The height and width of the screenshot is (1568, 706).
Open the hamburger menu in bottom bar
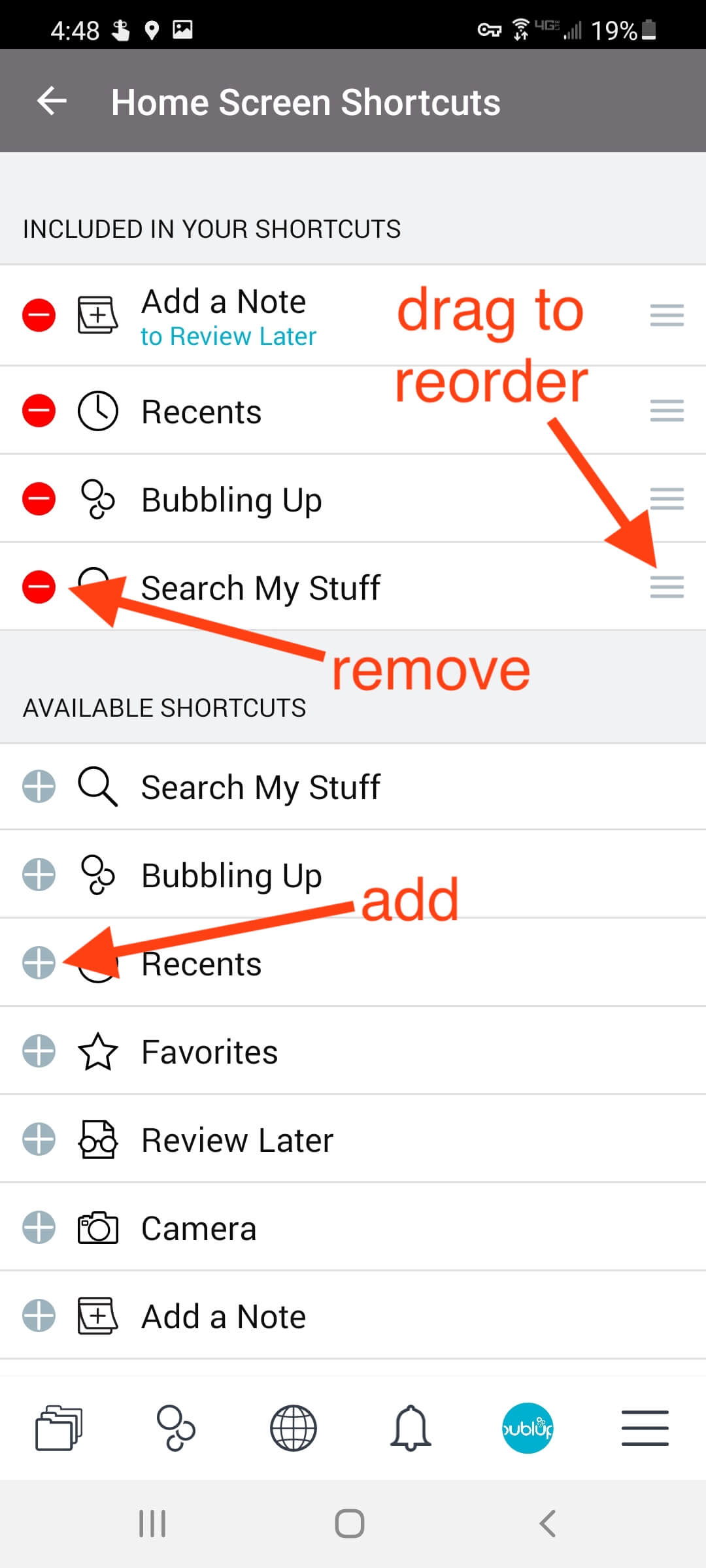(x=645, y=1428)
